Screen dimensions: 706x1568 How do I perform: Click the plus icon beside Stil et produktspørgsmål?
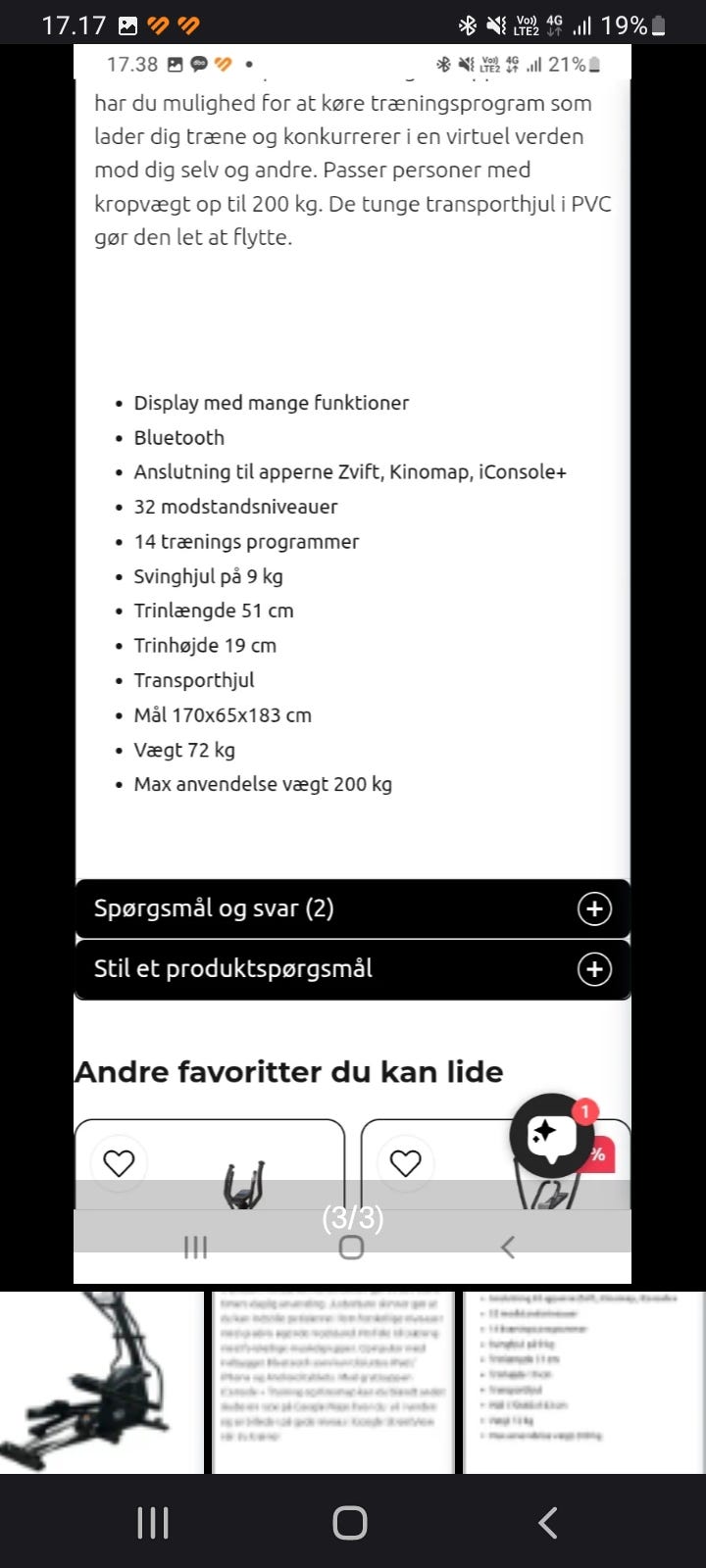point(593,969)
